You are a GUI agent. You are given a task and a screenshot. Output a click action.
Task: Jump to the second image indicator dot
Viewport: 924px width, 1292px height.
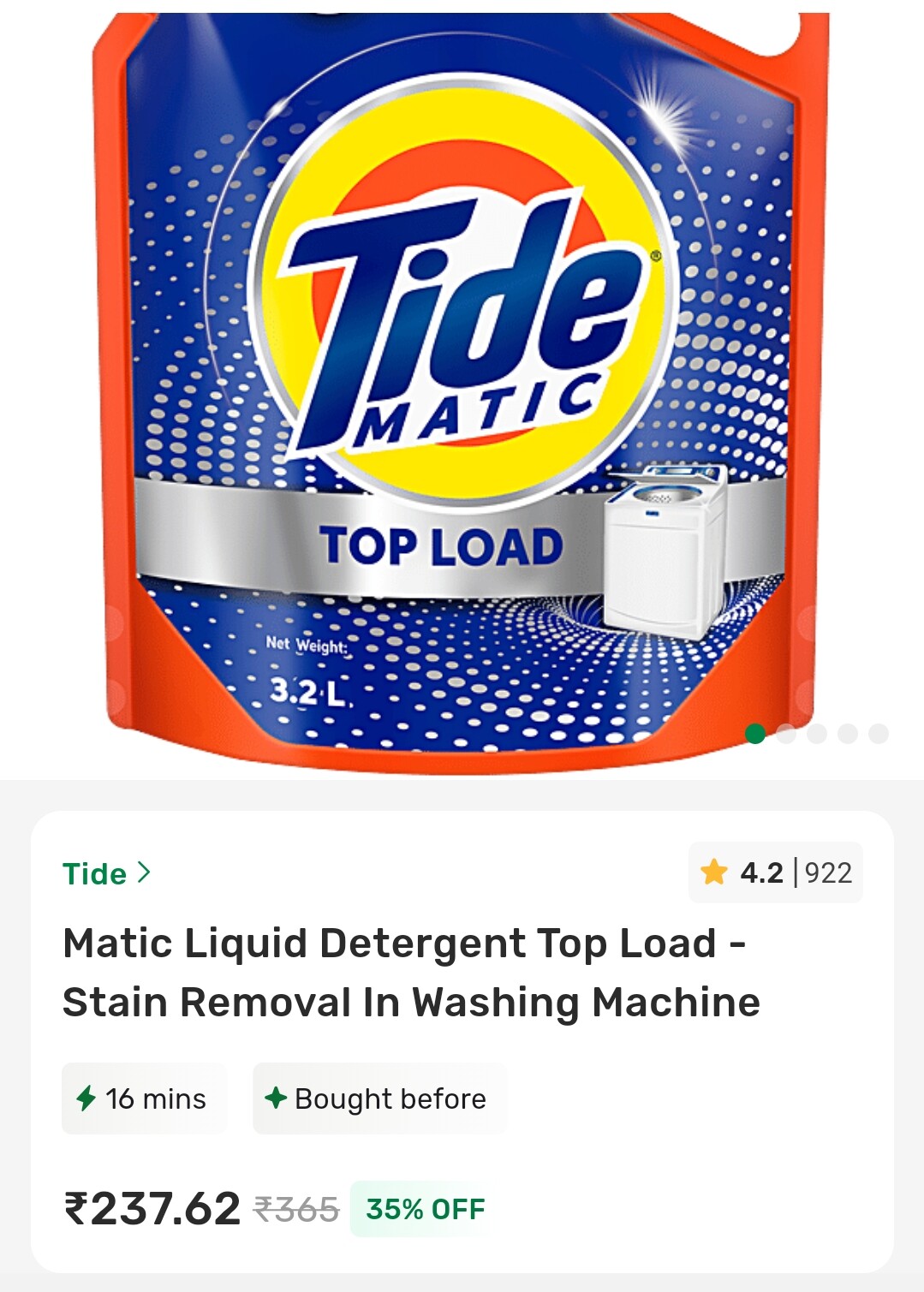(786, 734)
